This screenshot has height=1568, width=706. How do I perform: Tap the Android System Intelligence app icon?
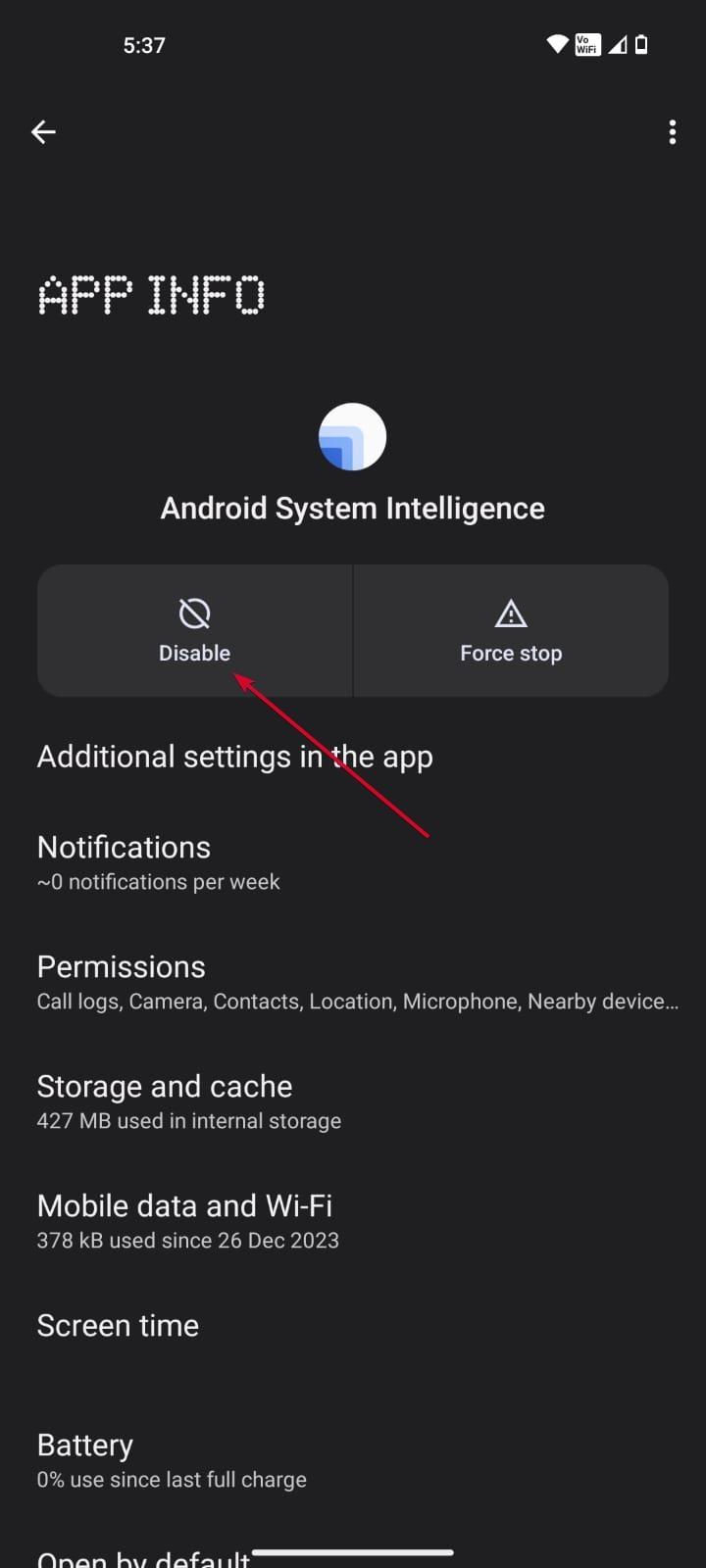point(353,437)
